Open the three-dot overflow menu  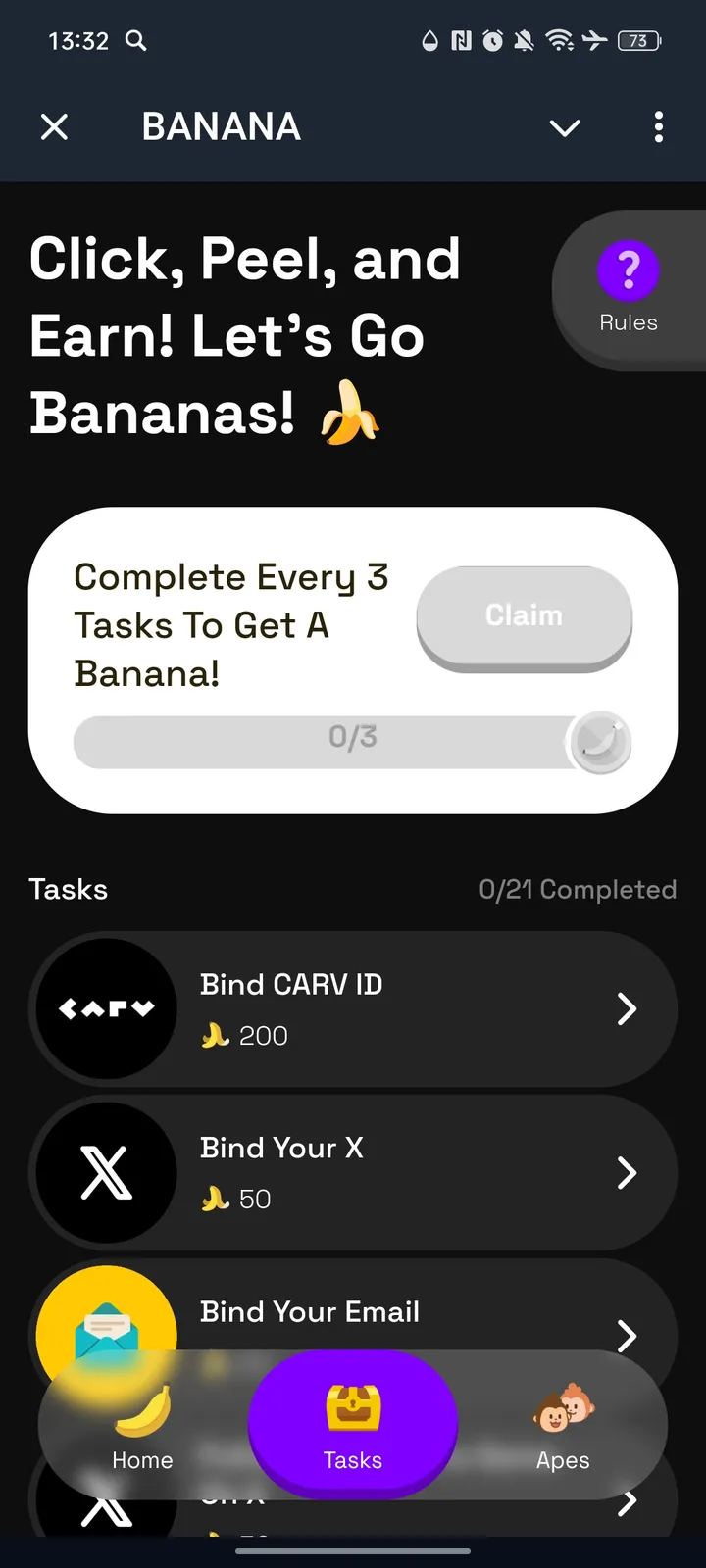658,127
